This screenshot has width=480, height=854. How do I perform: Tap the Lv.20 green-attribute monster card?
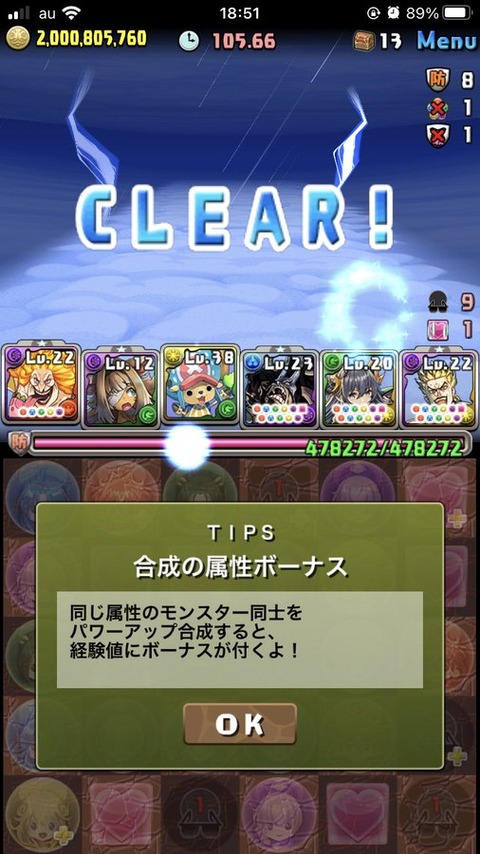pyautogui.click(x=359, y=387)
